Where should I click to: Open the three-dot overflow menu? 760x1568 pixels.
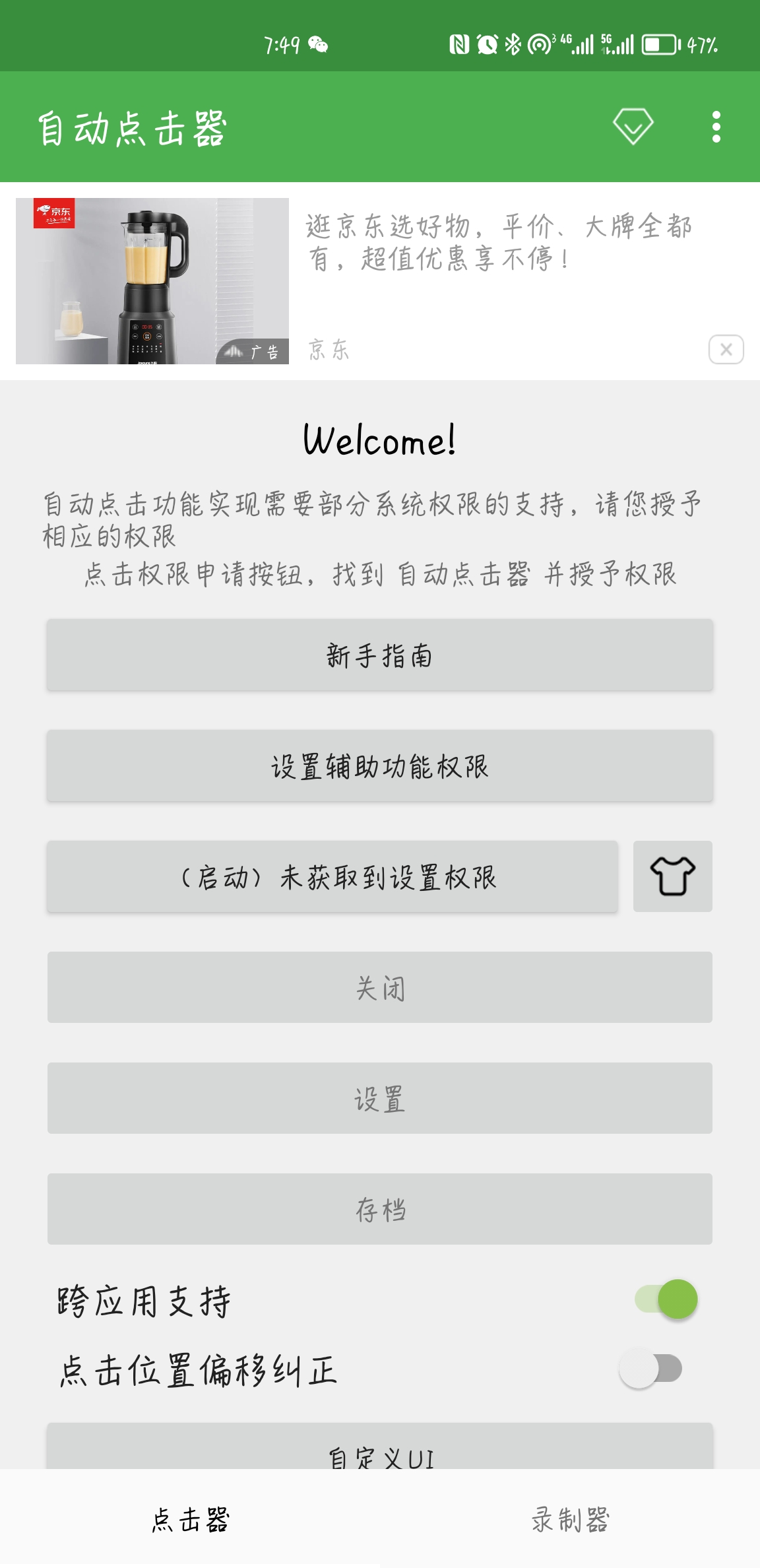point(716,127)
